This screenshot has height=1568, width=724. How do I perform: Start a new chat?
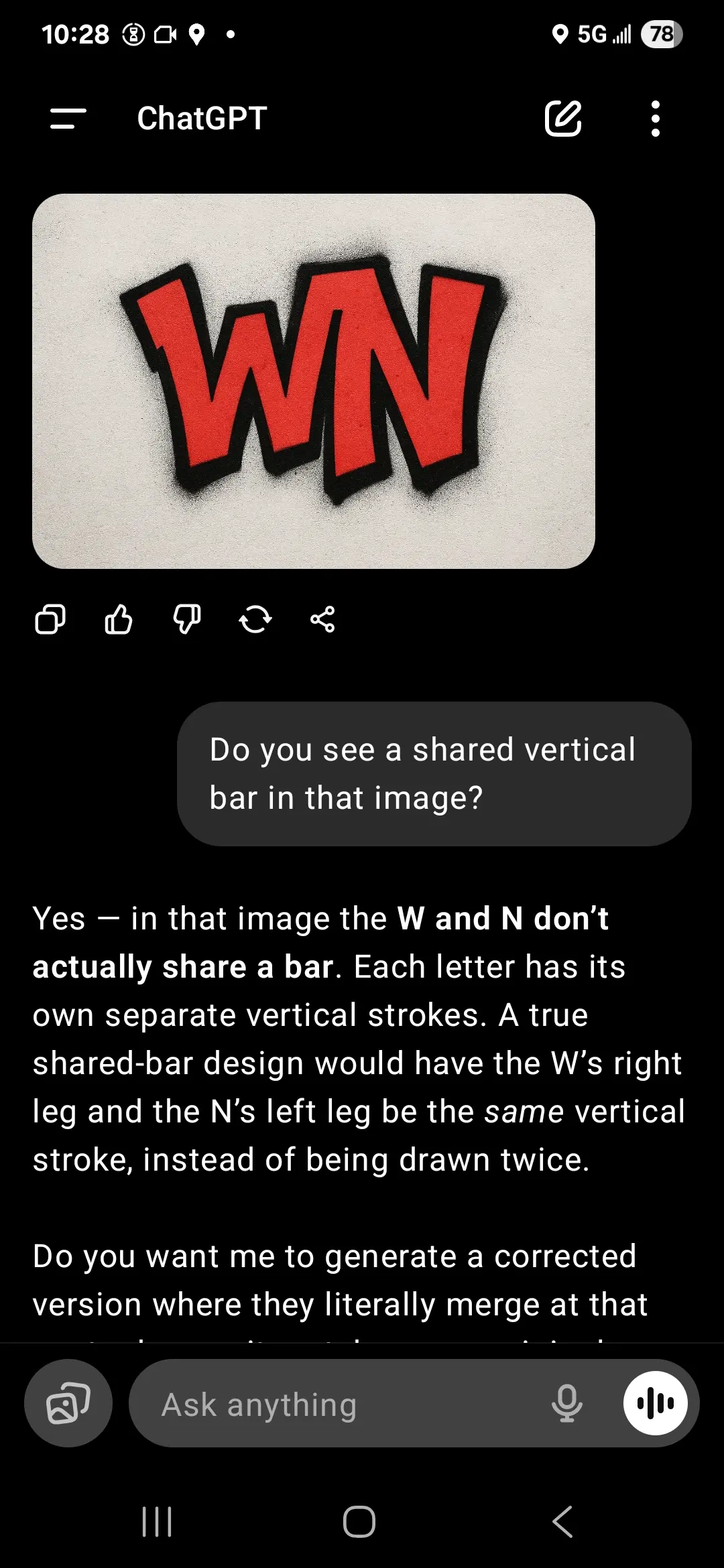(562, 119)
